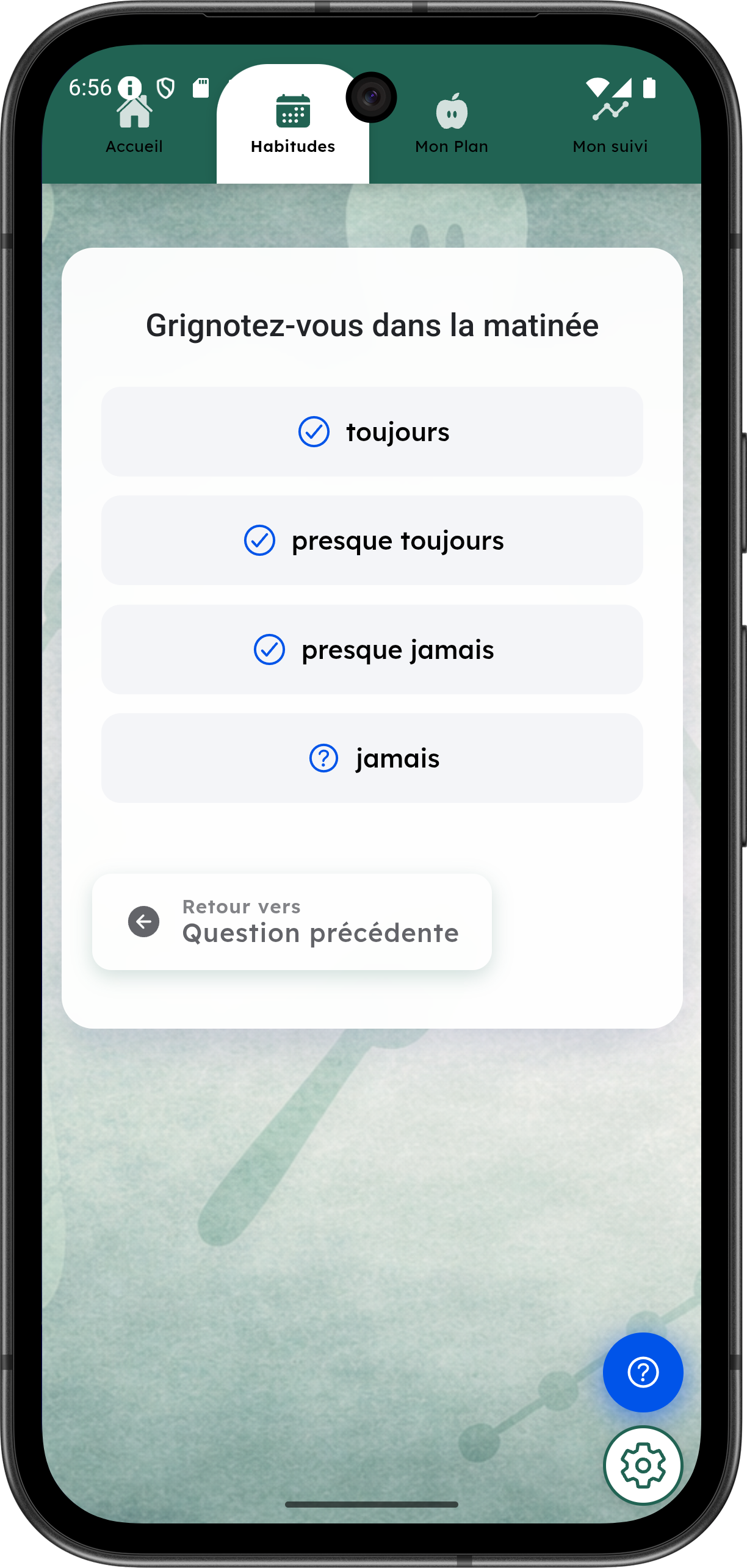Pick the "presque jamais" option
This screenshot has width=747, height=1568.
pos(372,649)
